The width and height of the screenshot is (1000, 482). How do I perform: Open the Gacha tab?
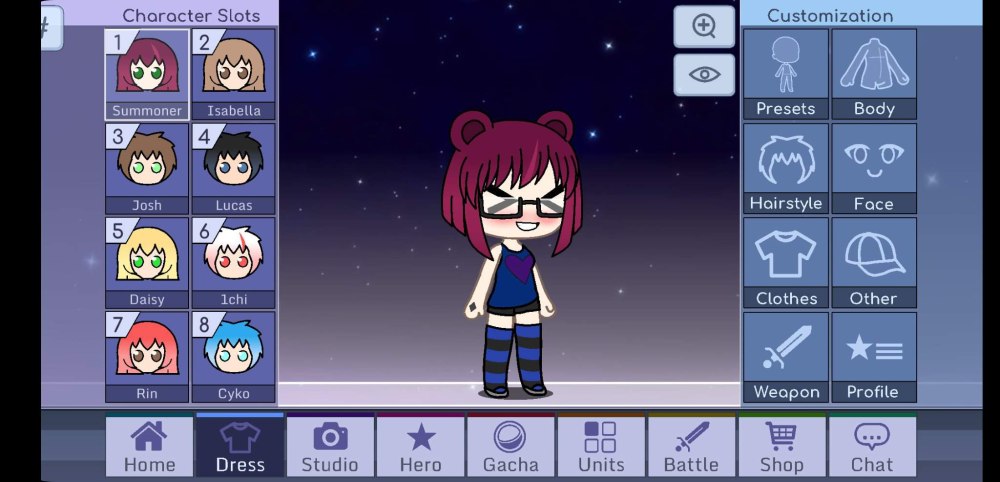(510, 447)
